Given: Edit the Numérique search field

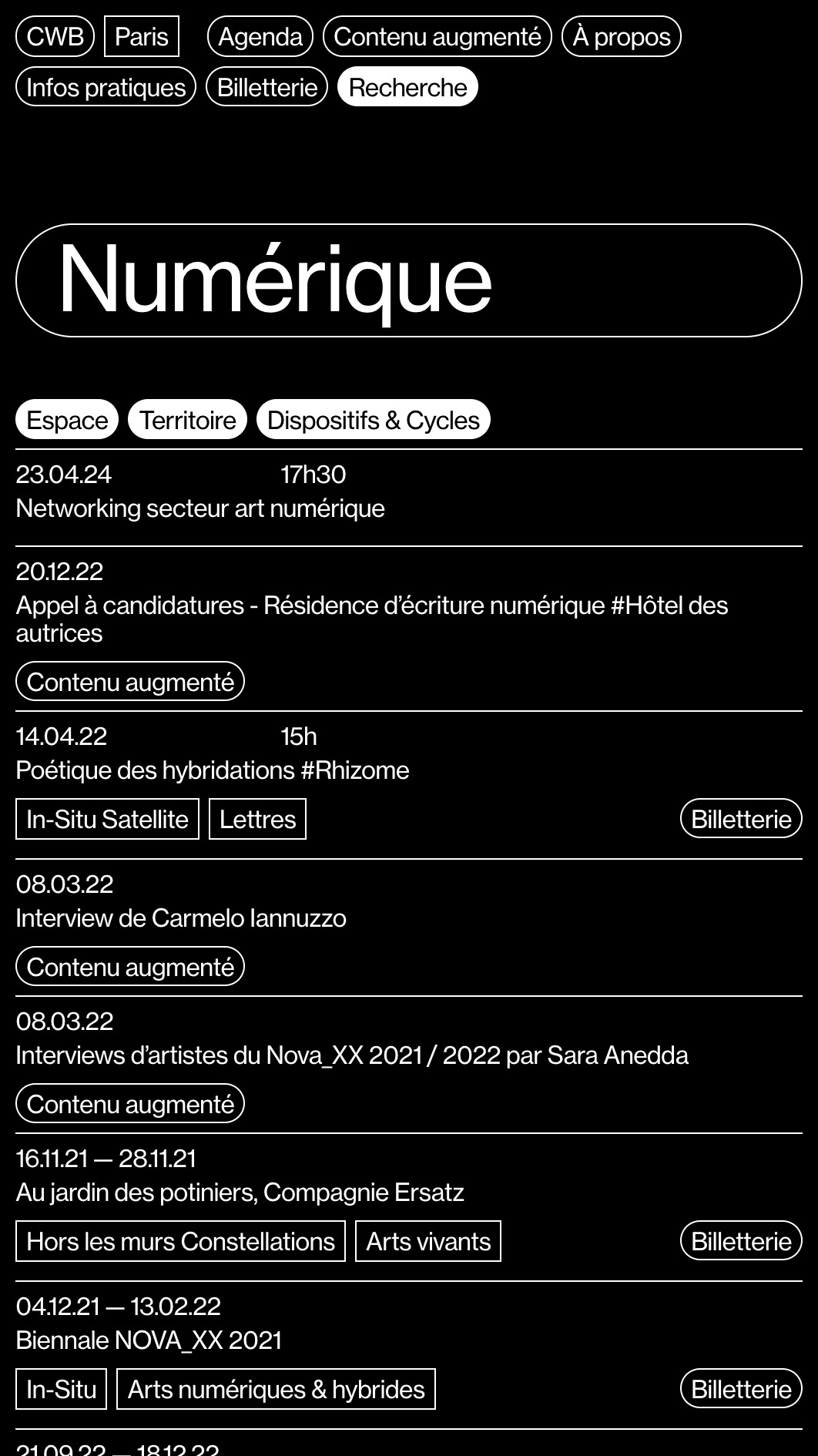Looking at the screenshot, I should point(408,280).
